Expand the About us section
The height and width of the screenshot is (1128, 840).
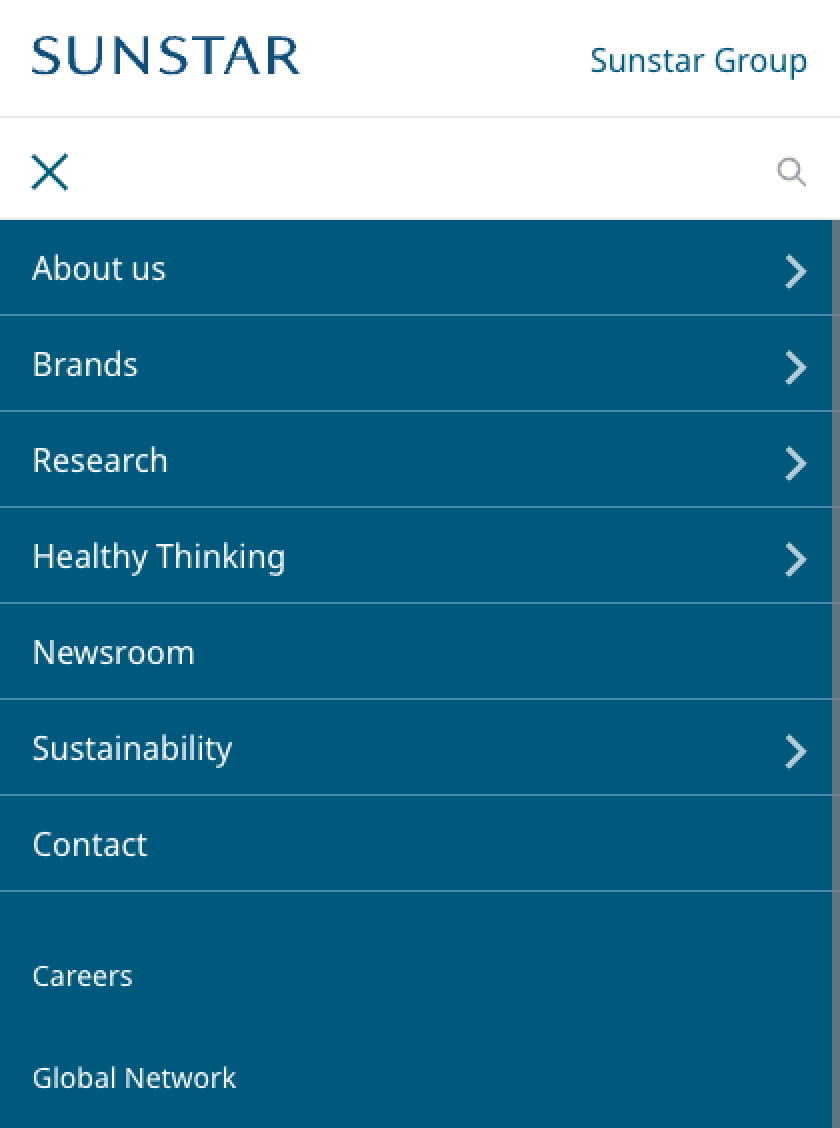tap(795, 270)
